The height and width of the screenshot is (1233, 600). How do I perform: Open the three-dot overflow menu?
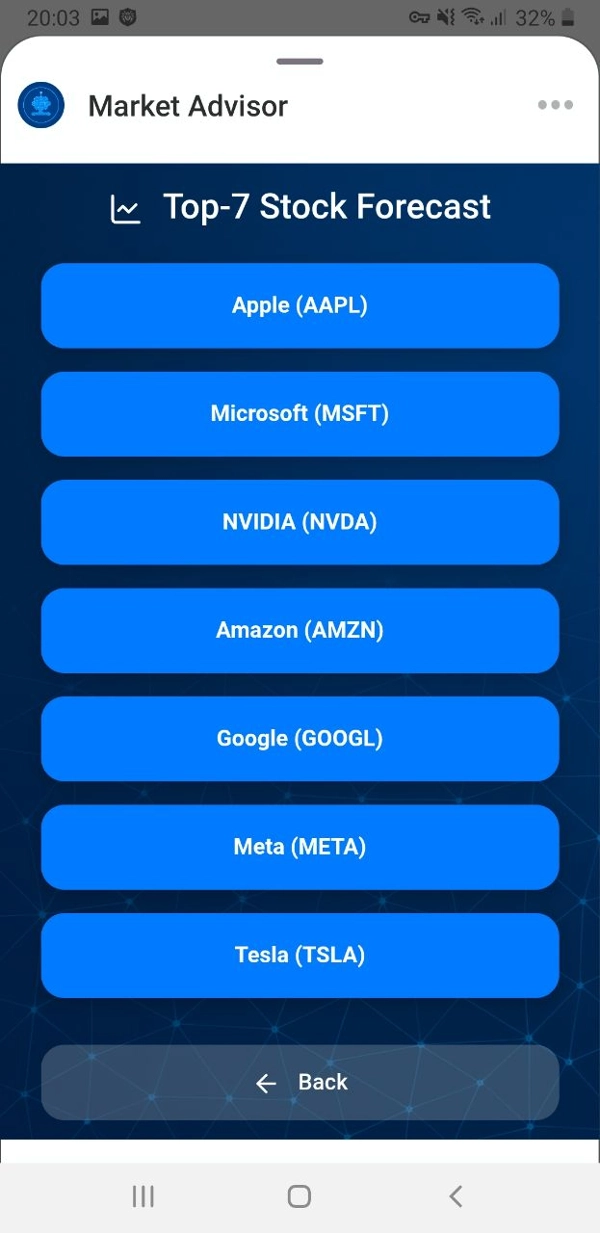pos(555,105)
